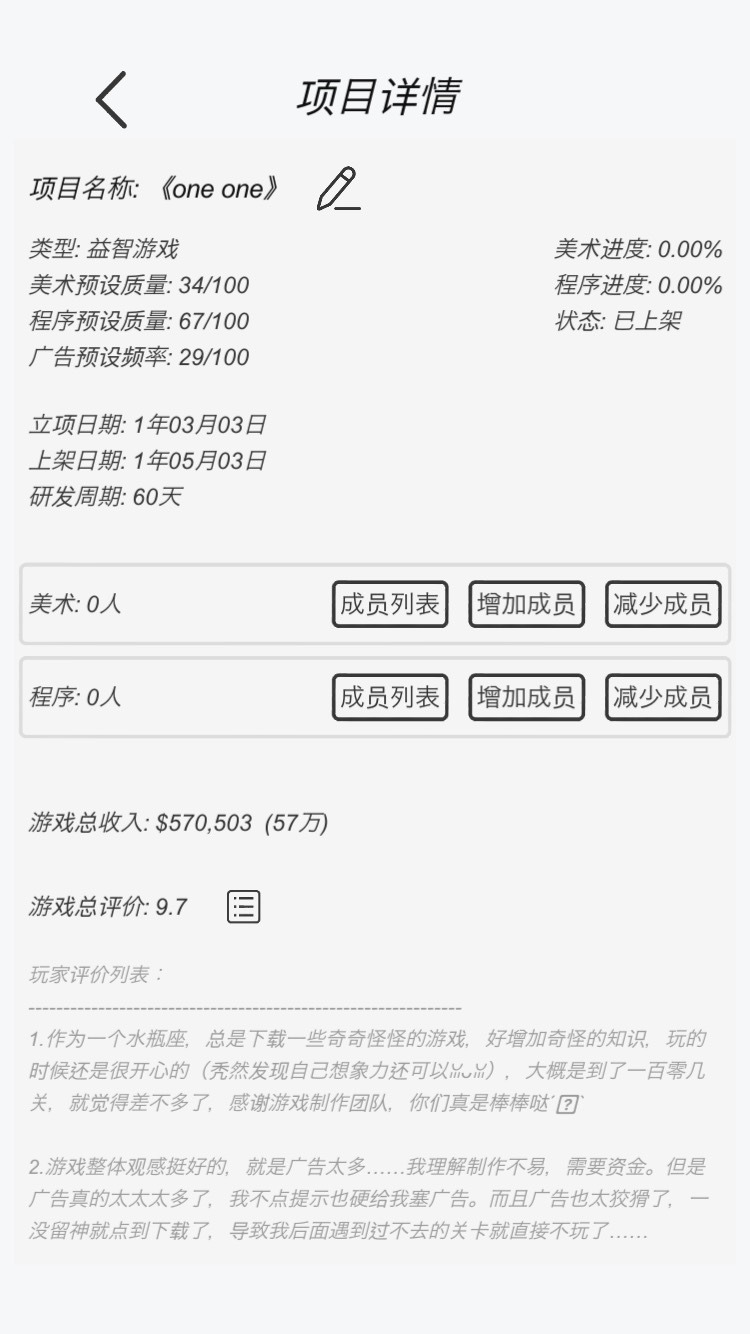
Task: Open the review list icon beside 游戏总评价
Action: pyautogui.click(x=243, y=905)
